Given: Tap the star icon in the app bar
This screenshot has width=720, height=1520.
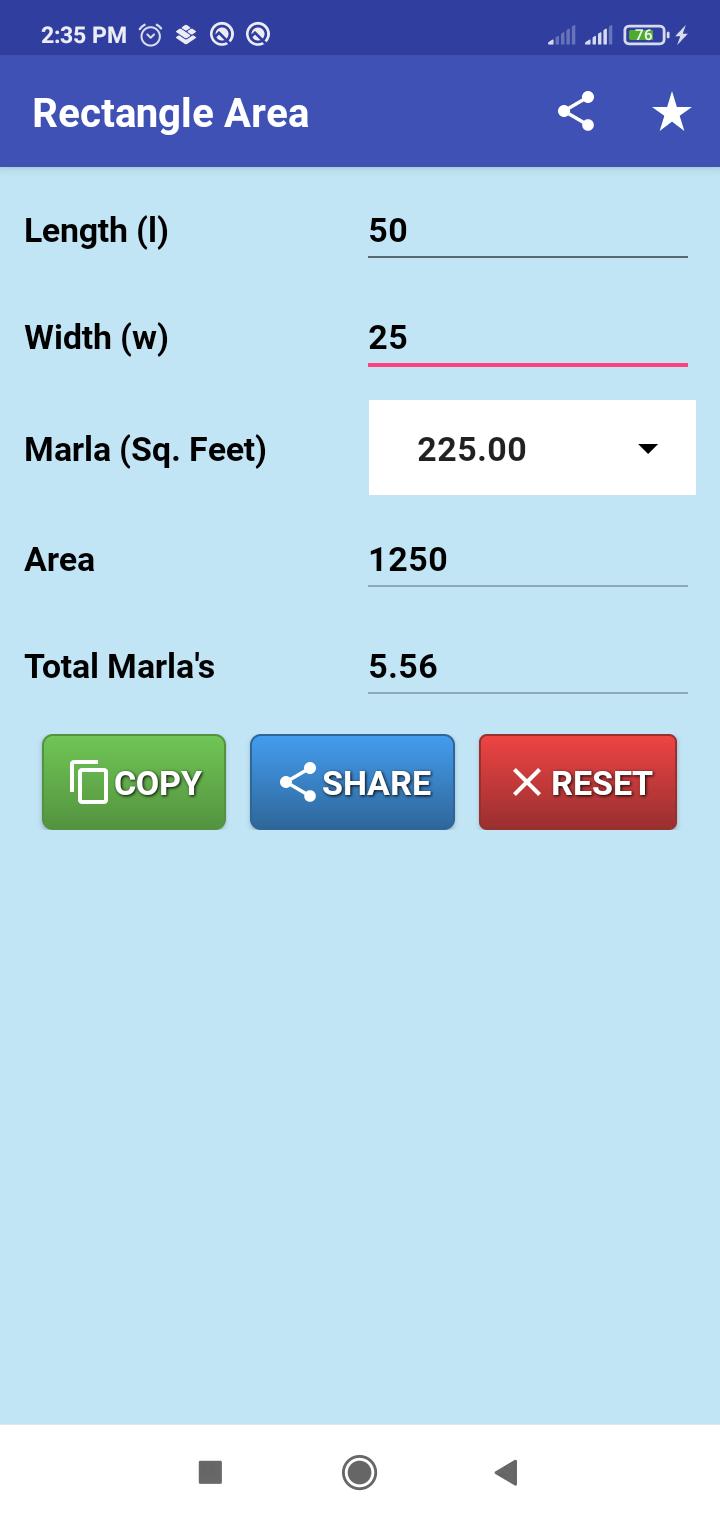Looking at the screenshot, I should pos(671,112).
